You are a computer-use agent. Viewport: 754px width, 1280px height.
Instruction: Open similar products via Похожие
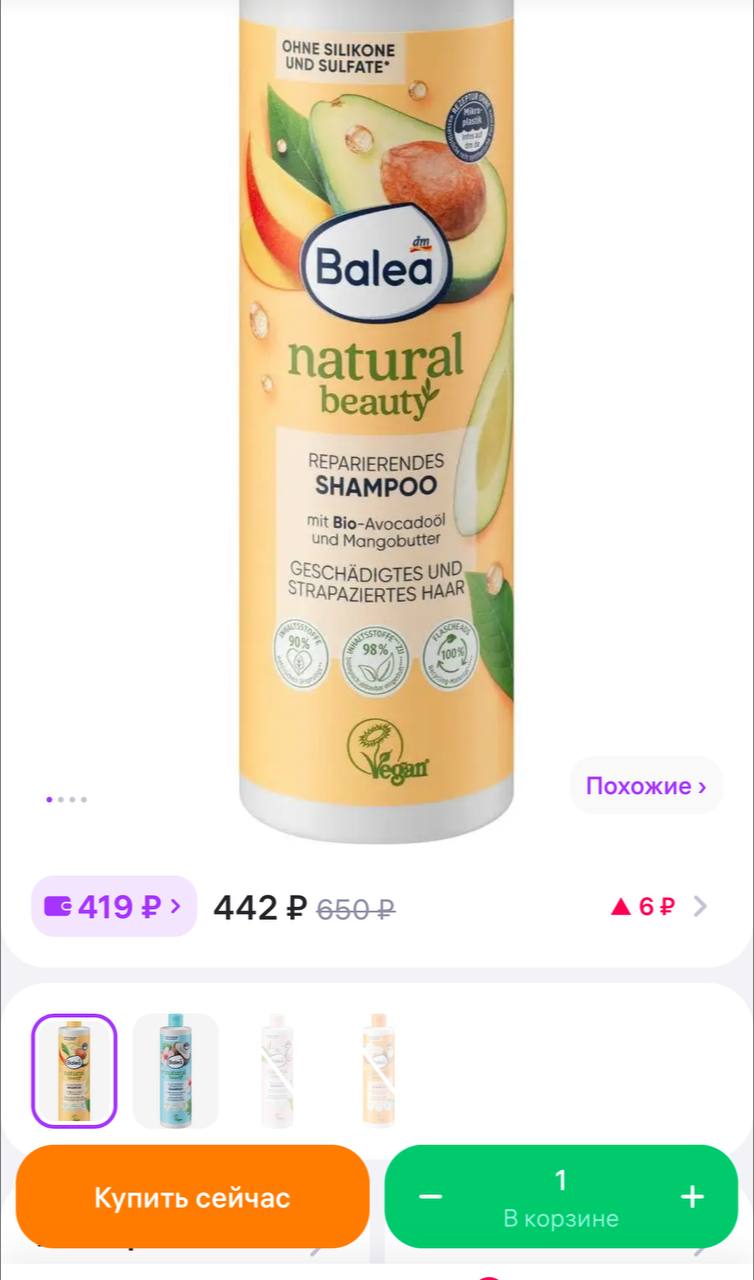click(646, 786)
